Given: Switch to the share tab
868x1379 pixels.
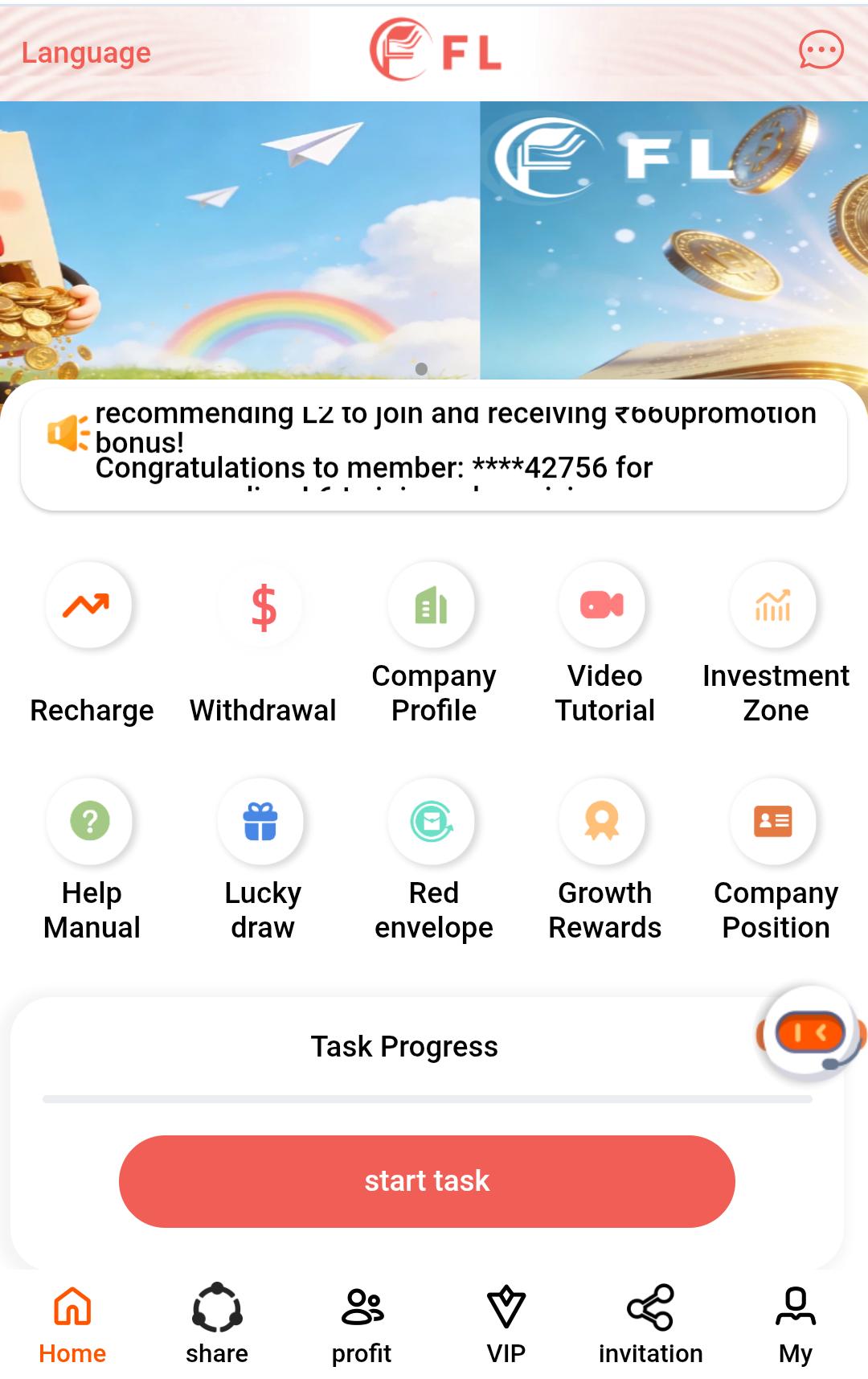Looking at the screenshot, I should coord(217,1324).
